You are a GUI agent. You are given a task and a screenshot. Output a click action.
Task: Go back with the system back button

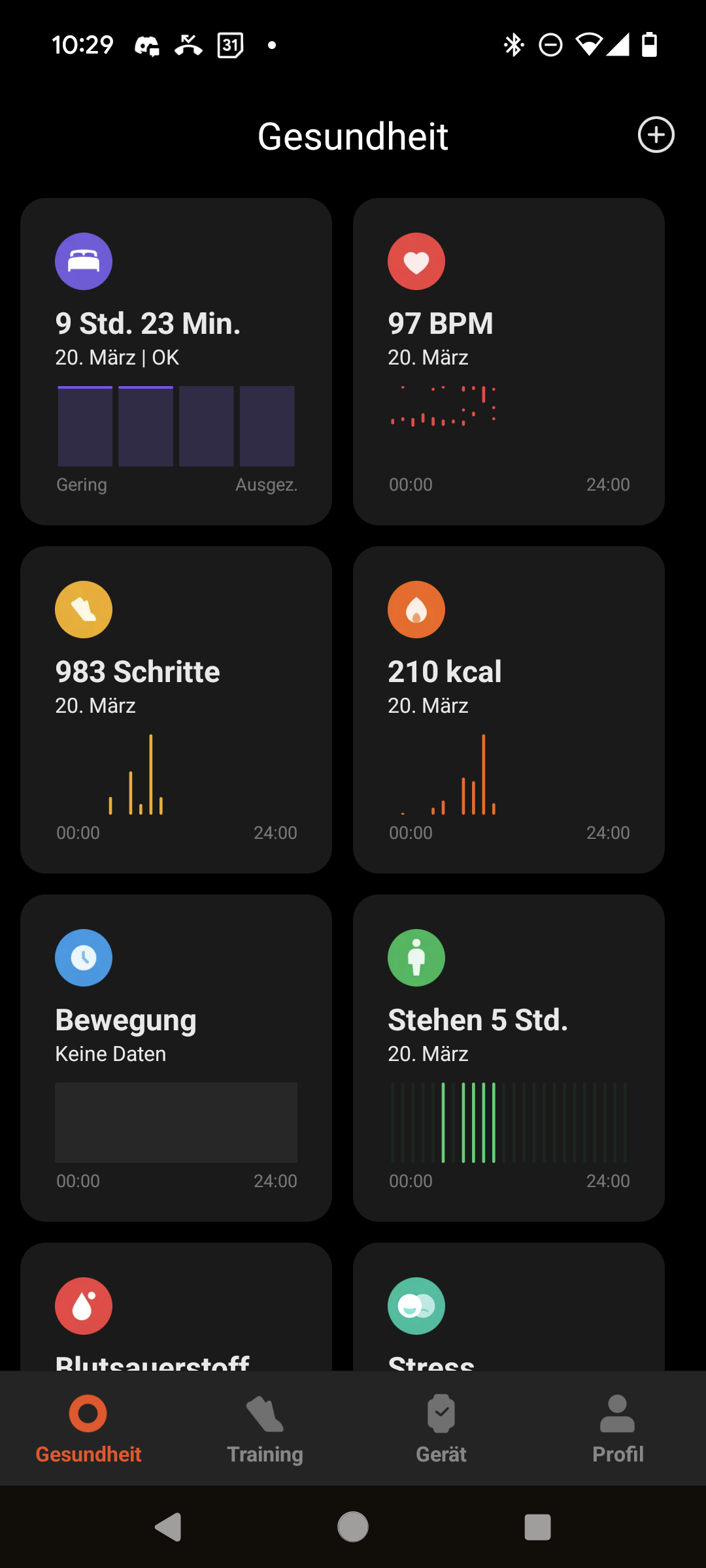(x=168, y=1527)
